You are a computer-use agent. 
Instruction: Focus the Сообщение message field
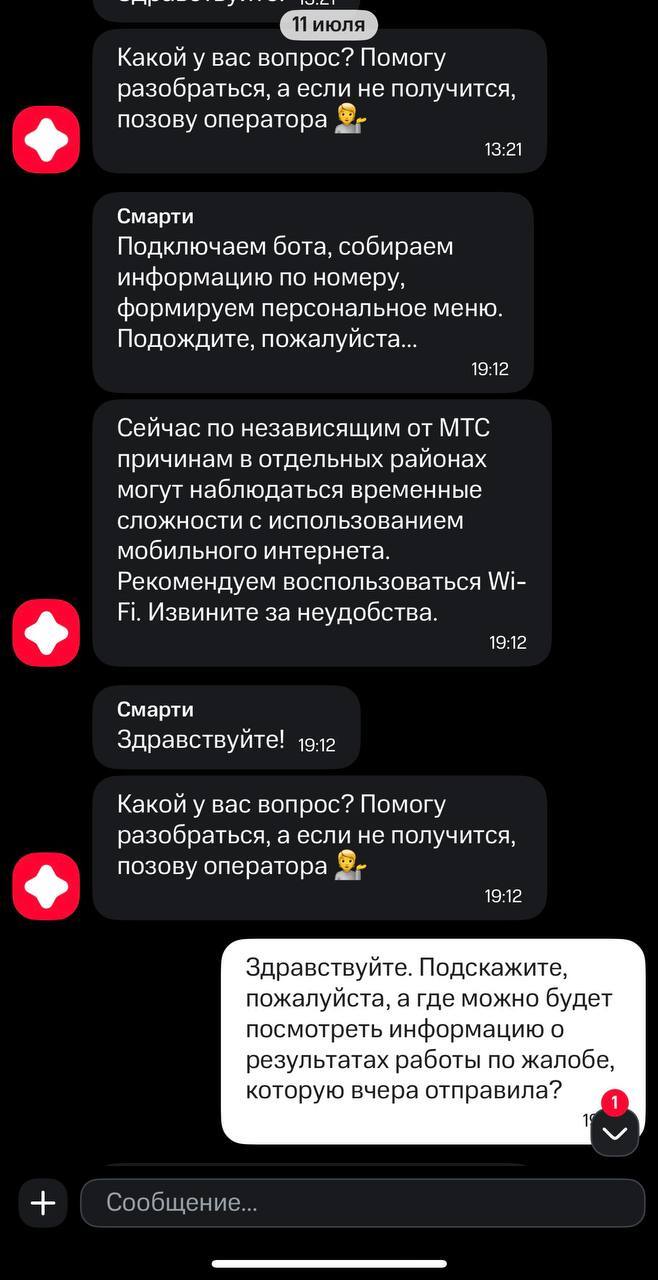362,1203
